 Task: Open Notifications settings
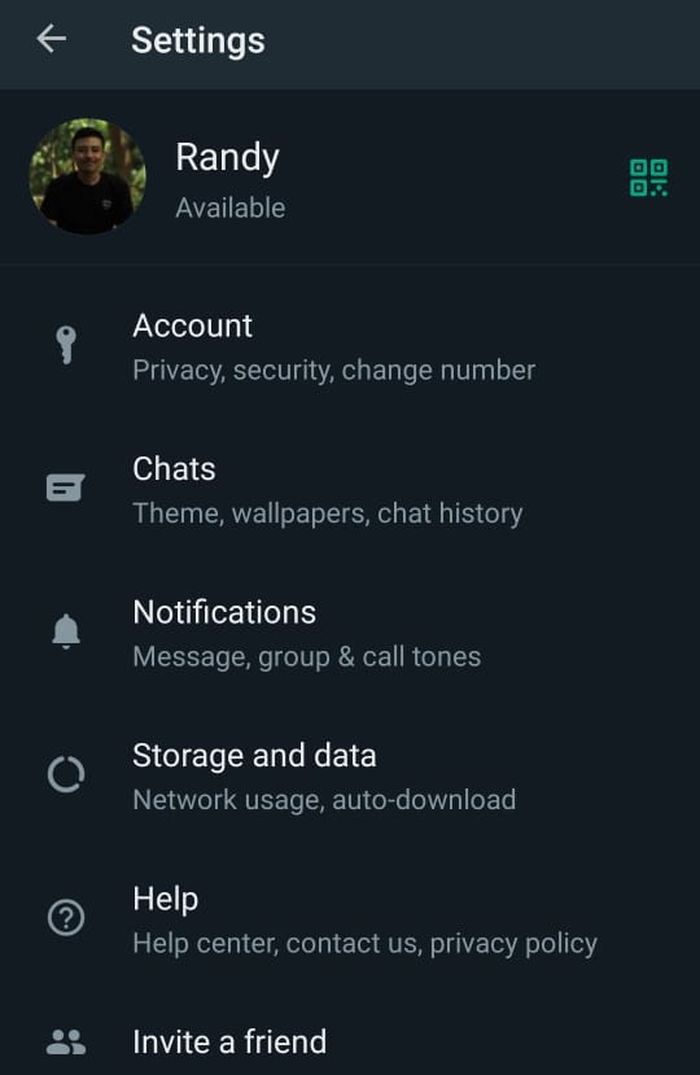click(306, 633)
